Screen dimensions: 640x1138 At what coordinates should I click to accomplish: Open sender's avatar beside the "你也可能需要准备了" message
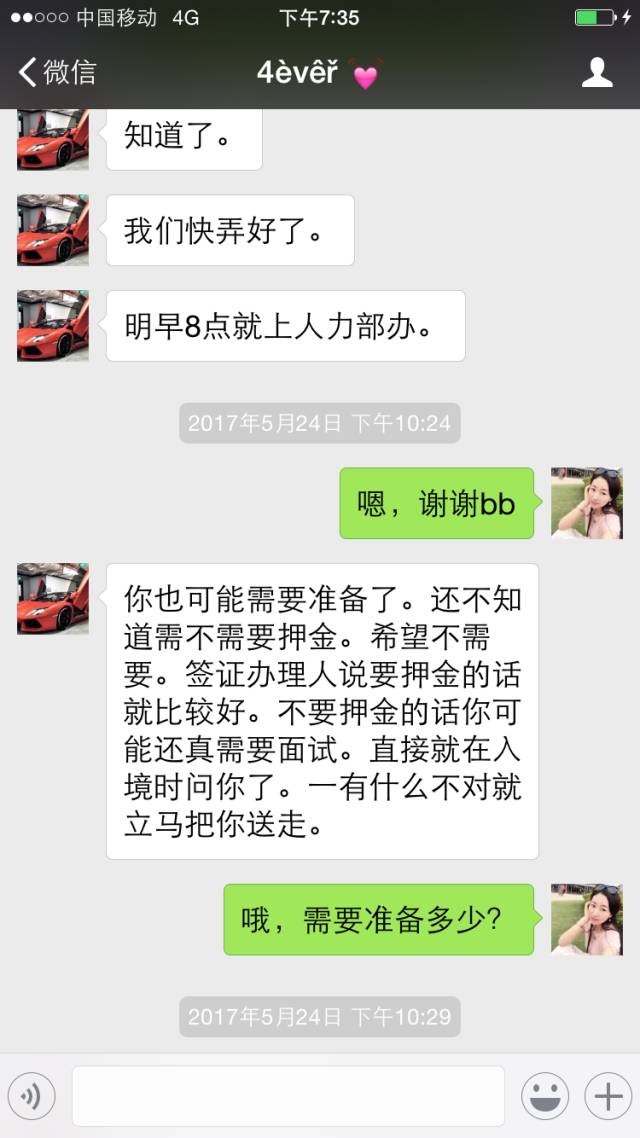[53, 599]
